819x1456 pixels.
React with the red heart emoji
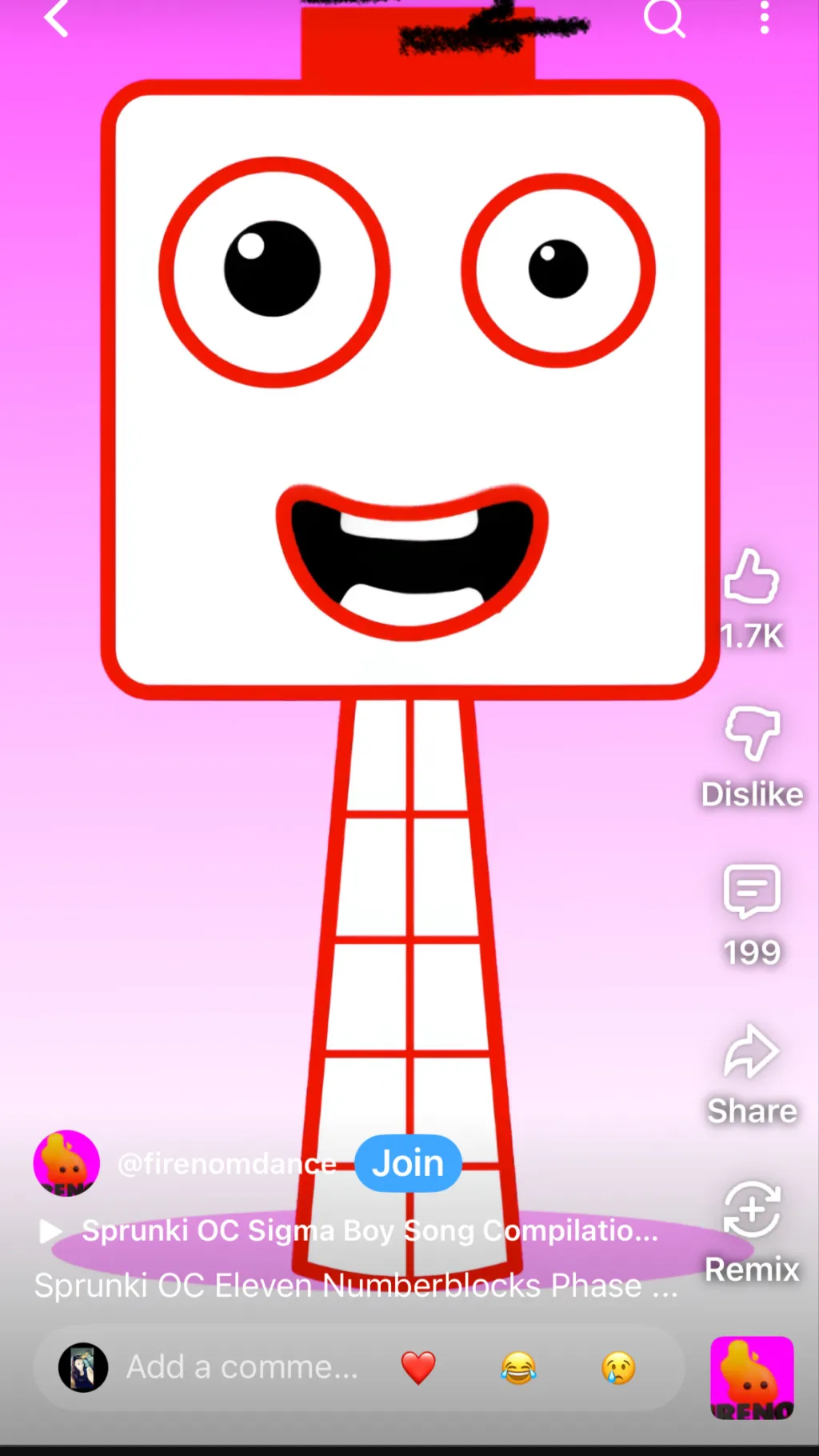pos(418,1366)
